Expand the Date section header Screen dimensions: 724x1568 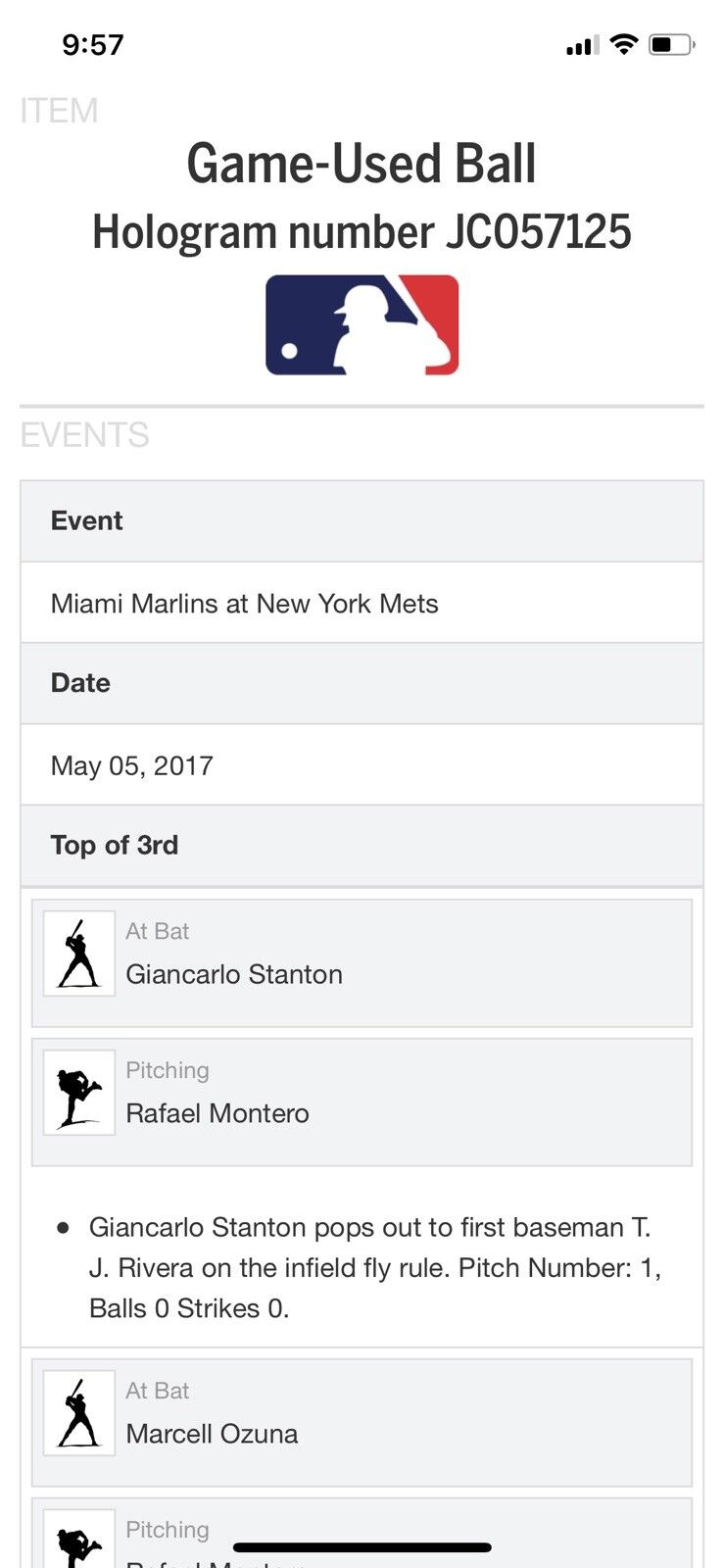point(362,683)
